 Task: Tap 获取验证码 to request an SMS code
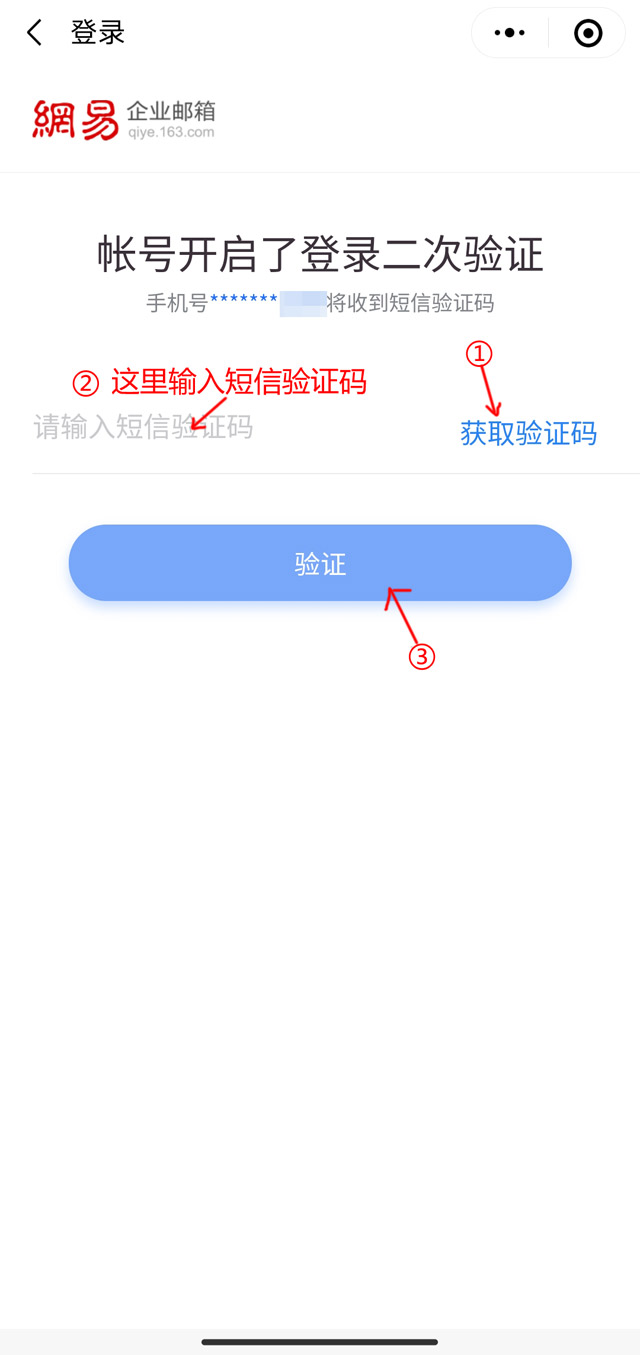pos(528,433)
